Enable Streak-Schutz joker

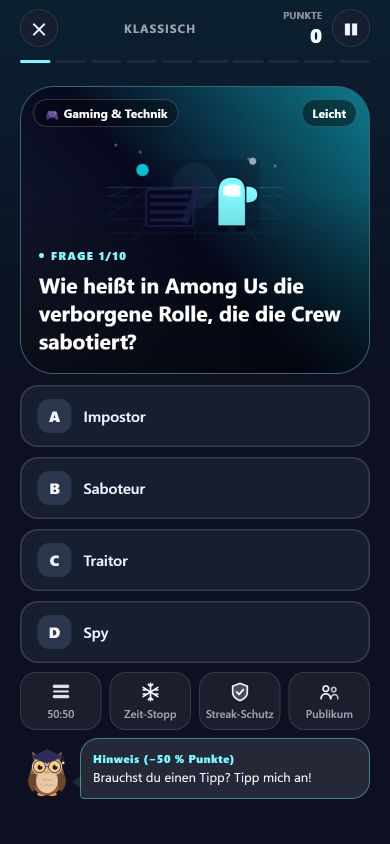[239, 701]
